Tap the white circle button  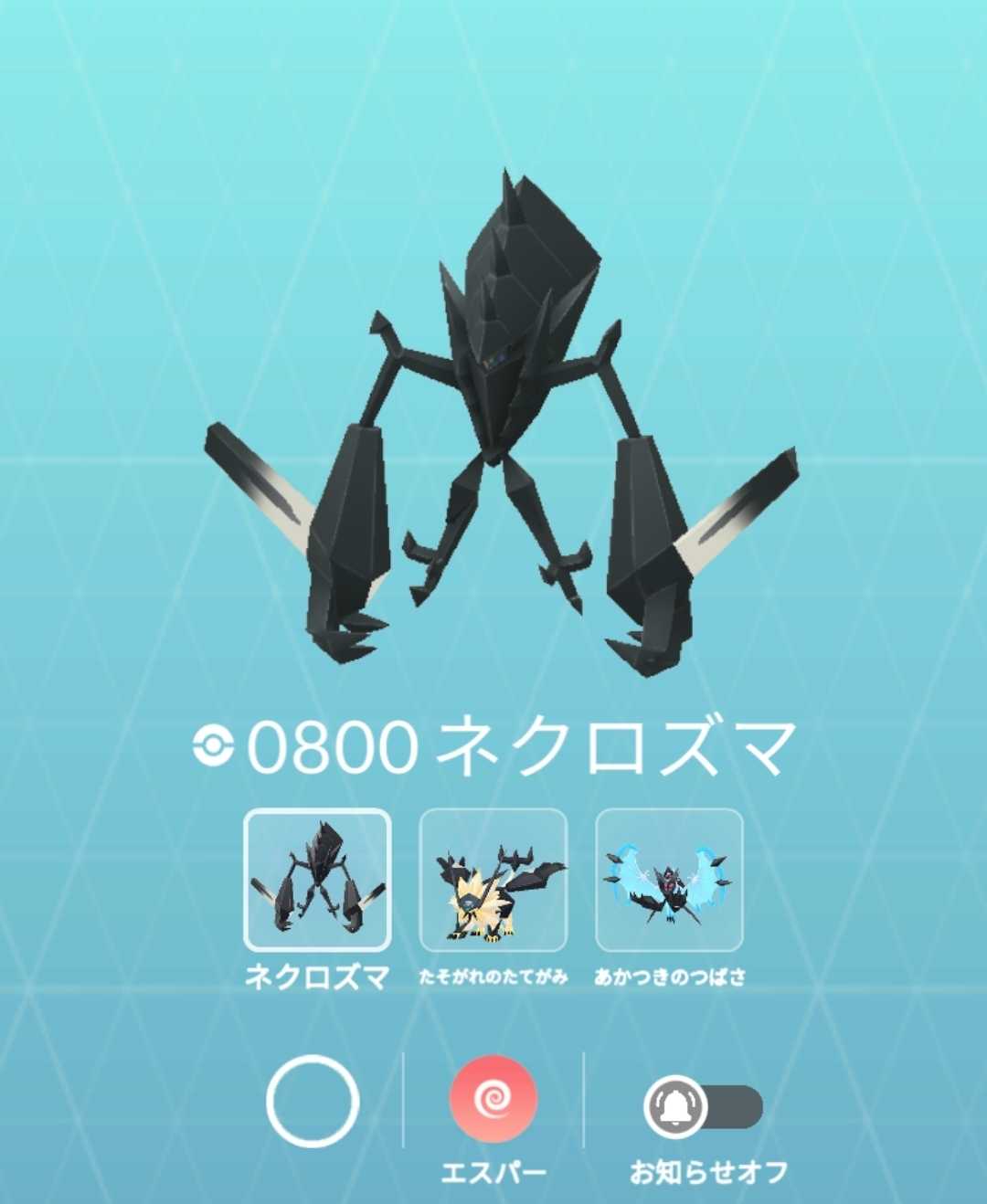coord(312,1101)
